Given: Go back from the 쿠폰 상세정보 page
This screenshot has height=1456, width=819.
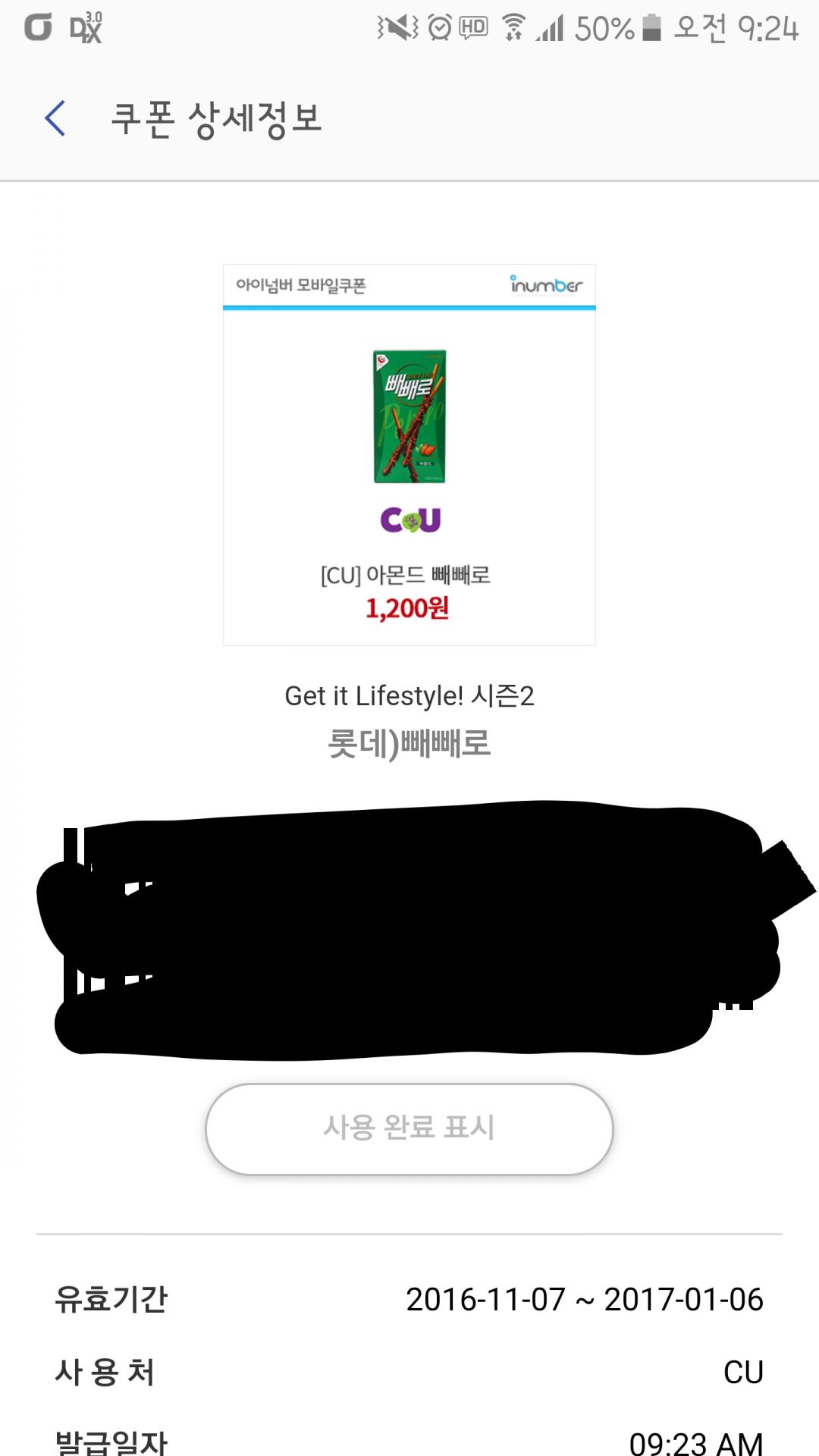Looking at the screenshot, I should click(x=55, y=118).
